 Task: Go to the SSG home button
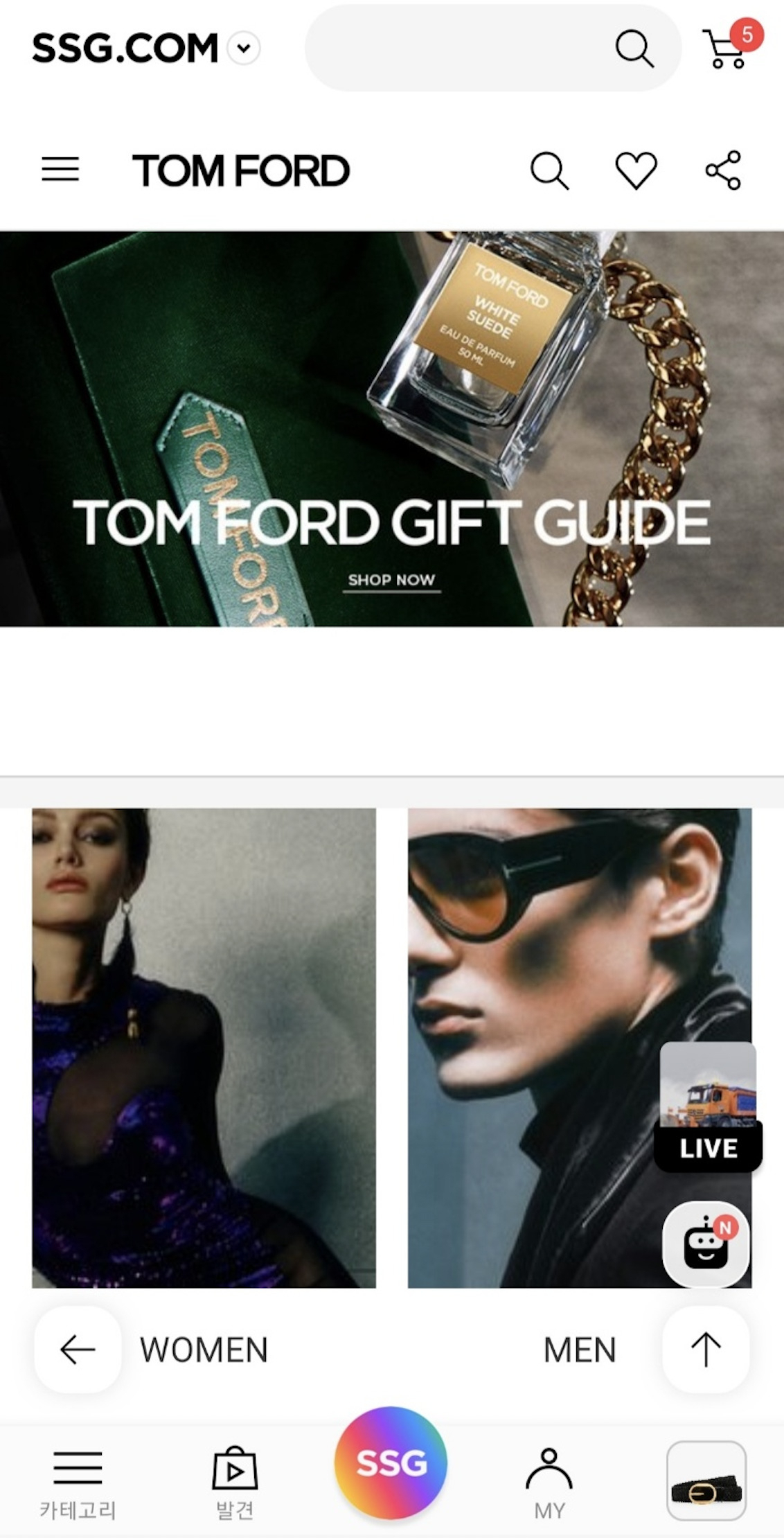coord(391,1463)
